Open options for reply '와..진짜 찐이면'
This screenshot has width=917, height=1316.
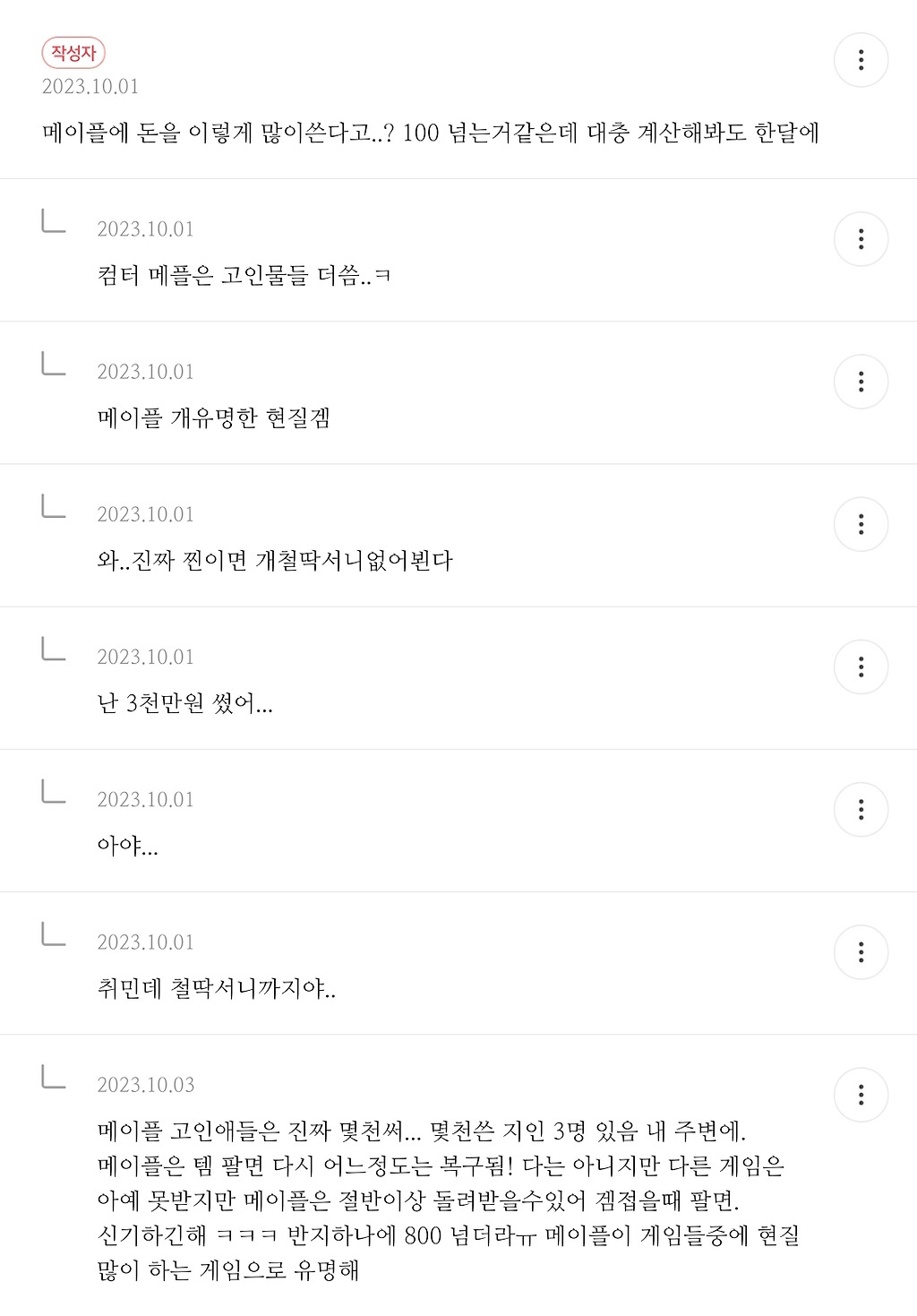[861, 524]
